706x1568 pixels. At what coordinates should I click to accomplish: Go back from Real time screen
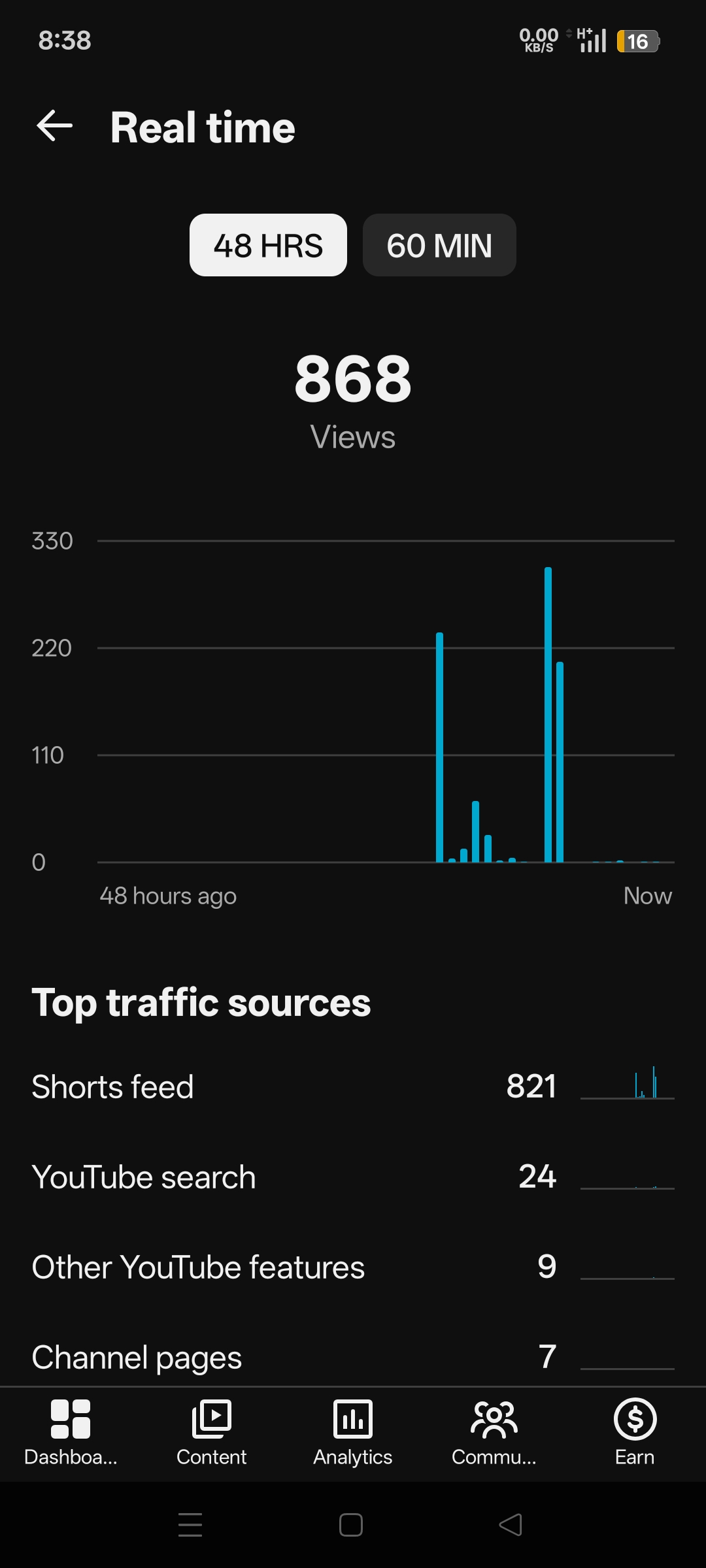tap(54, 126)
